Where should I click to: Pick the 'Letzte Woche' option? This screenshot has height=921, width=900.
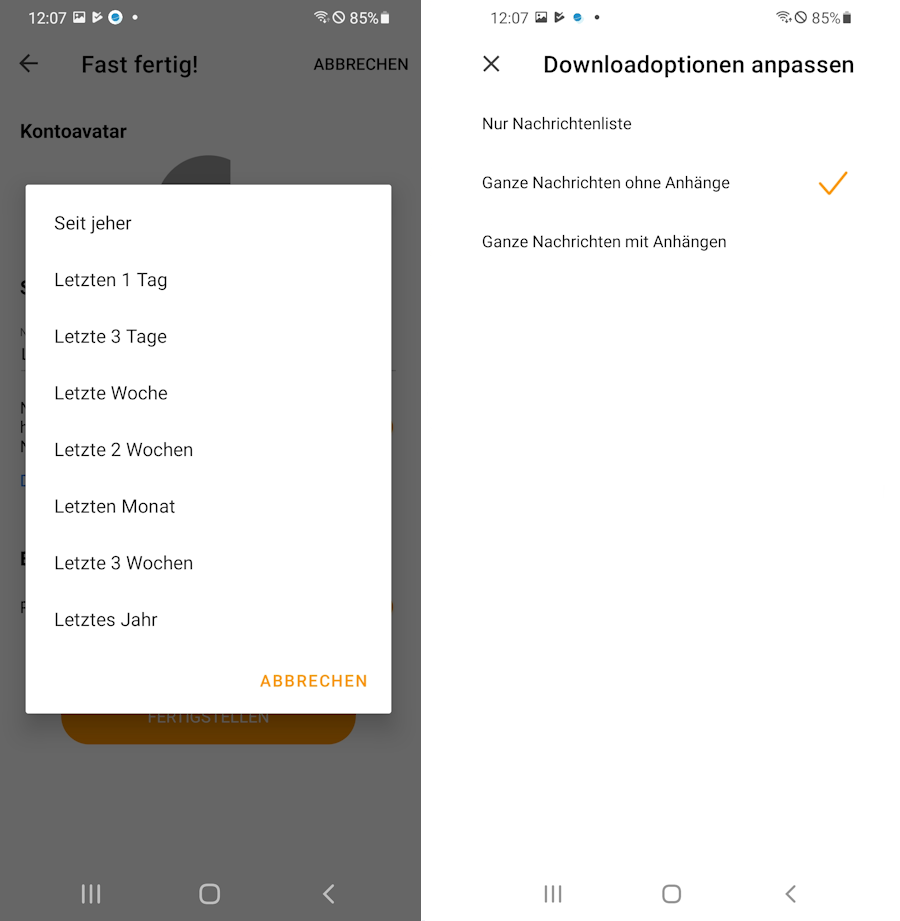click(110, 393)
